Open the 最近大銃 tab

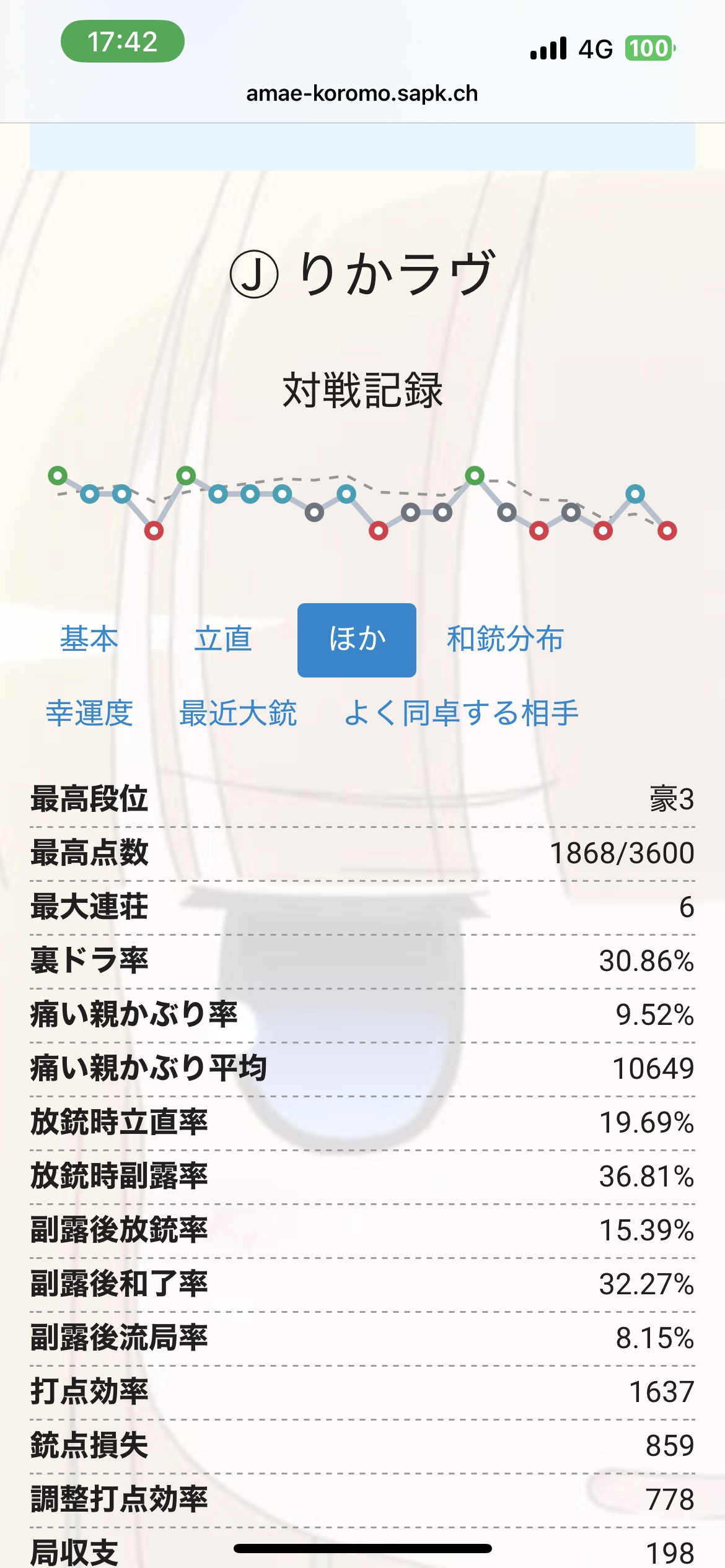(238, 713)
